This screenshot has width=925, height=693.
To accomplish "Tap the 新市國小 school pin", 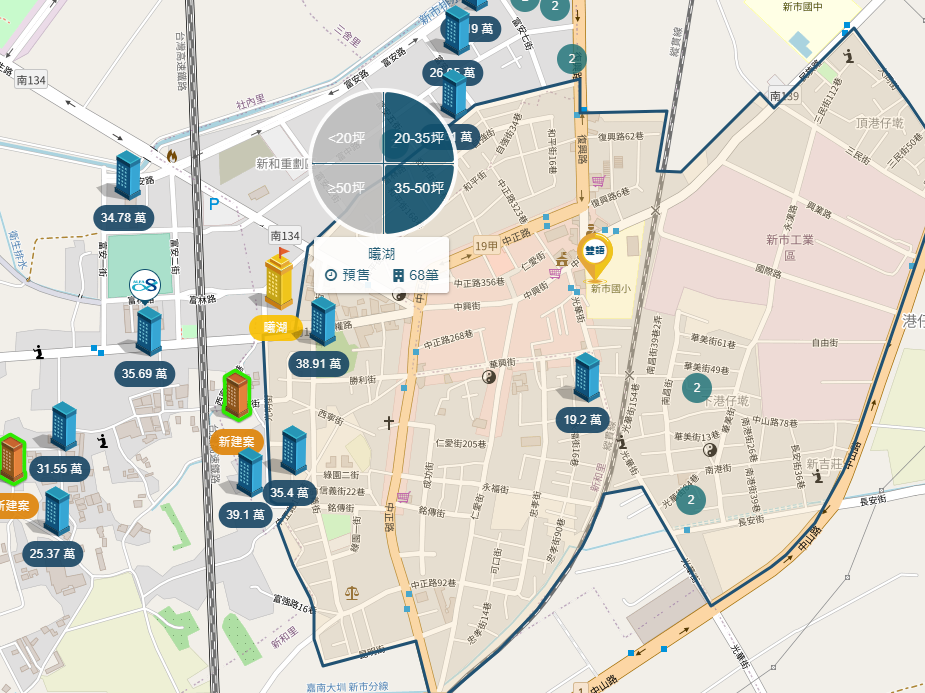I will click(596, 253).
